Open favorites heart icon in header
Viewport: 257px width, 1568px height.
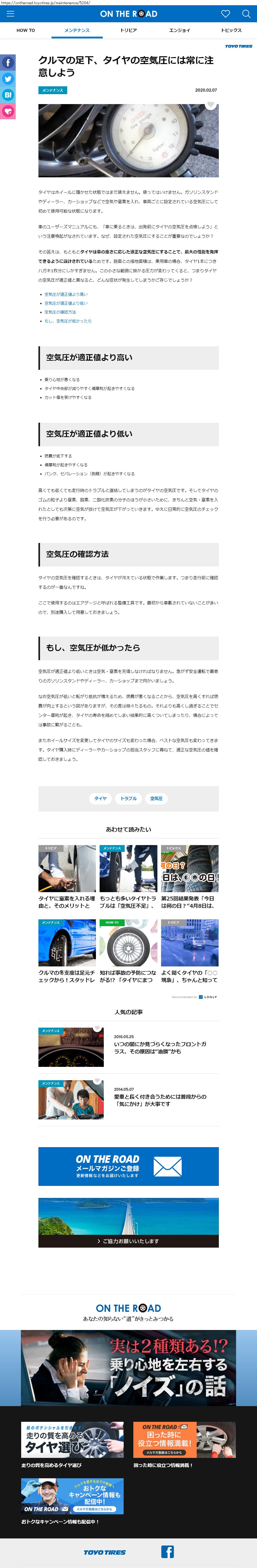click(x=225, y=13)
